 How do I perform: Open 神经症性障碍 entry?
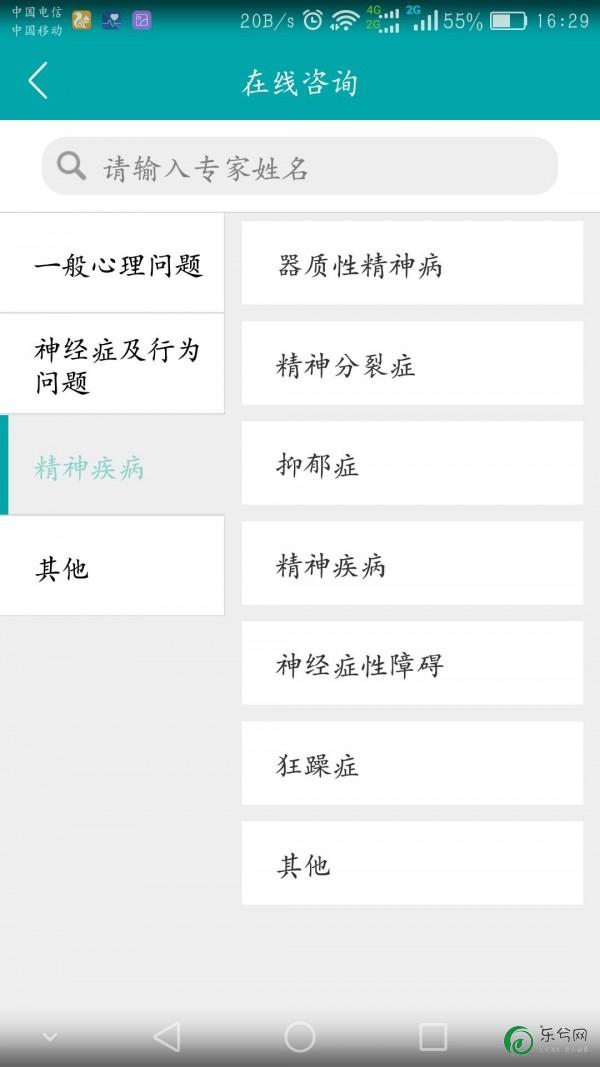(x=412, y=663)
